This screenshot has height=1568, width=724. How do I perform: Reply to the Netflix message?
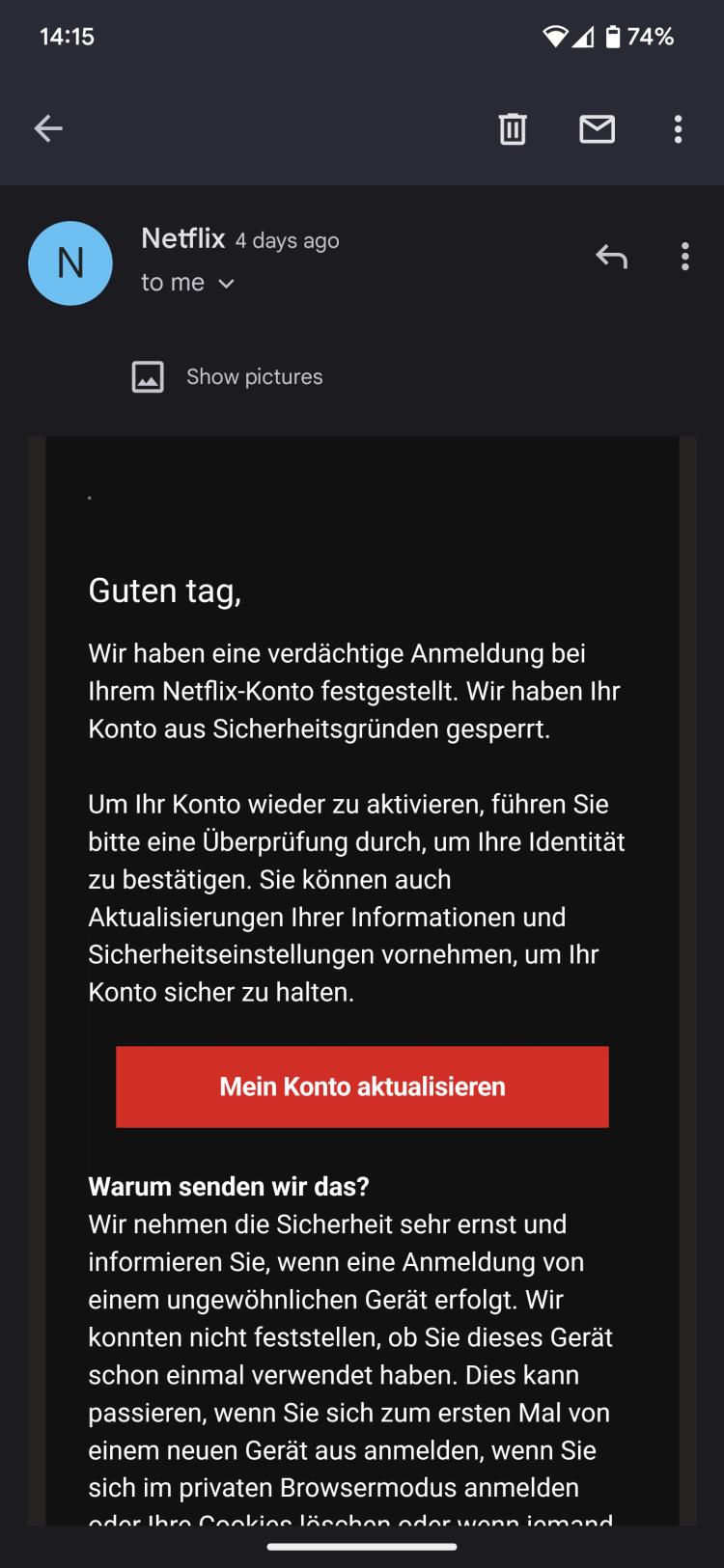611,257
